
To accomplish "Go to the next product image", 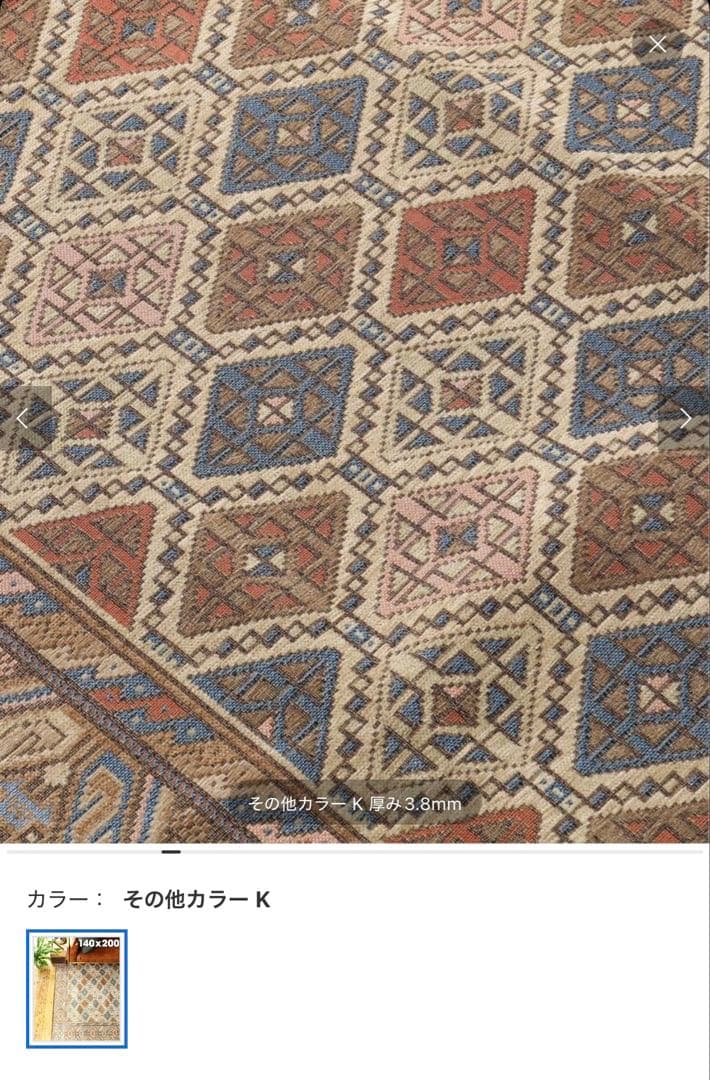I will (x=685, y=418).
